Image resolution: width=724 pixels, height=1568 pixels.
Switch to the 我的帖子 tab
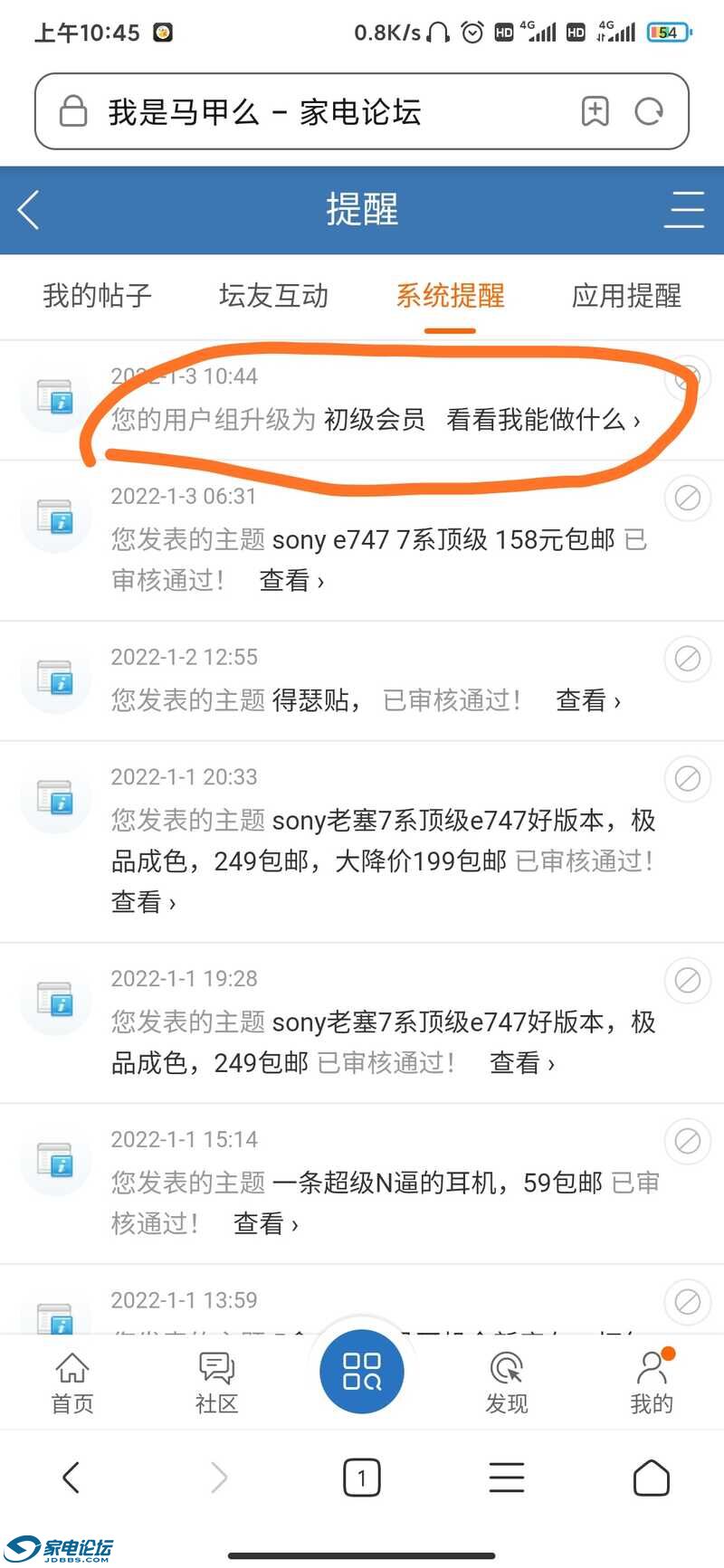[x=97, y=296]
